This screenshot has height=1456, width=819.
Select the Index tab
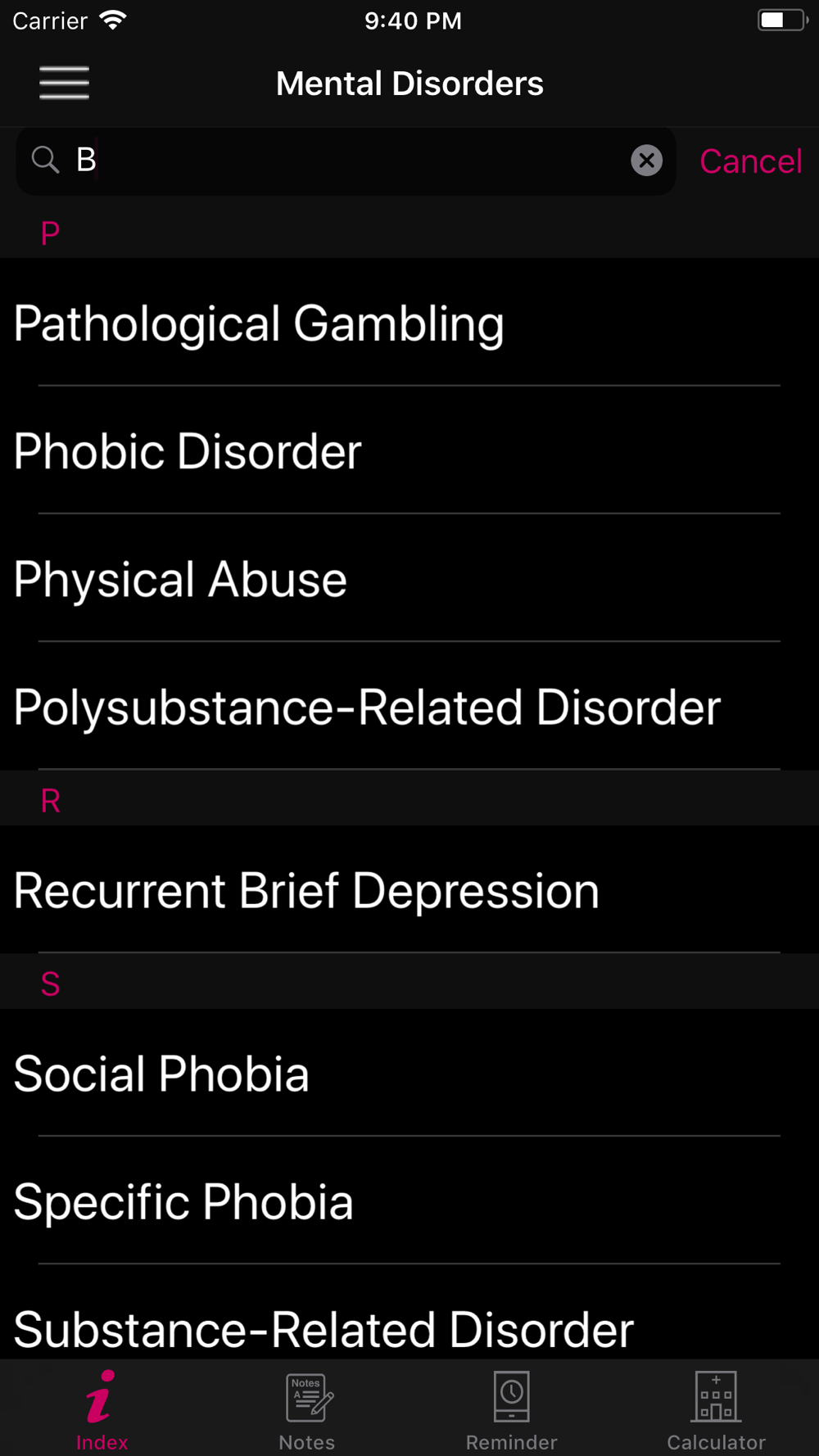point(102,1410)
